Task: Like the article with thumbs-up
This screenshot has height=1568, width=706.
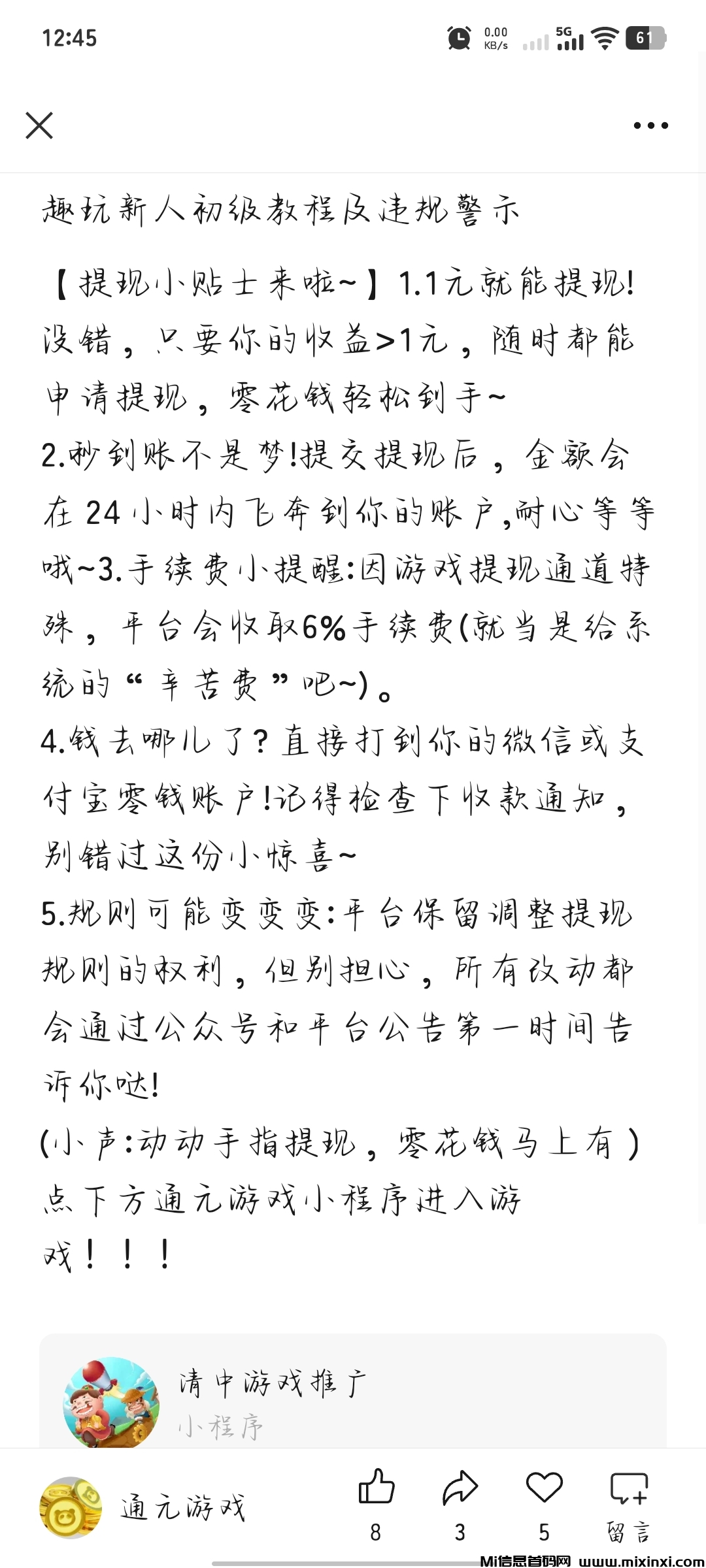Action: (377, 1491)
